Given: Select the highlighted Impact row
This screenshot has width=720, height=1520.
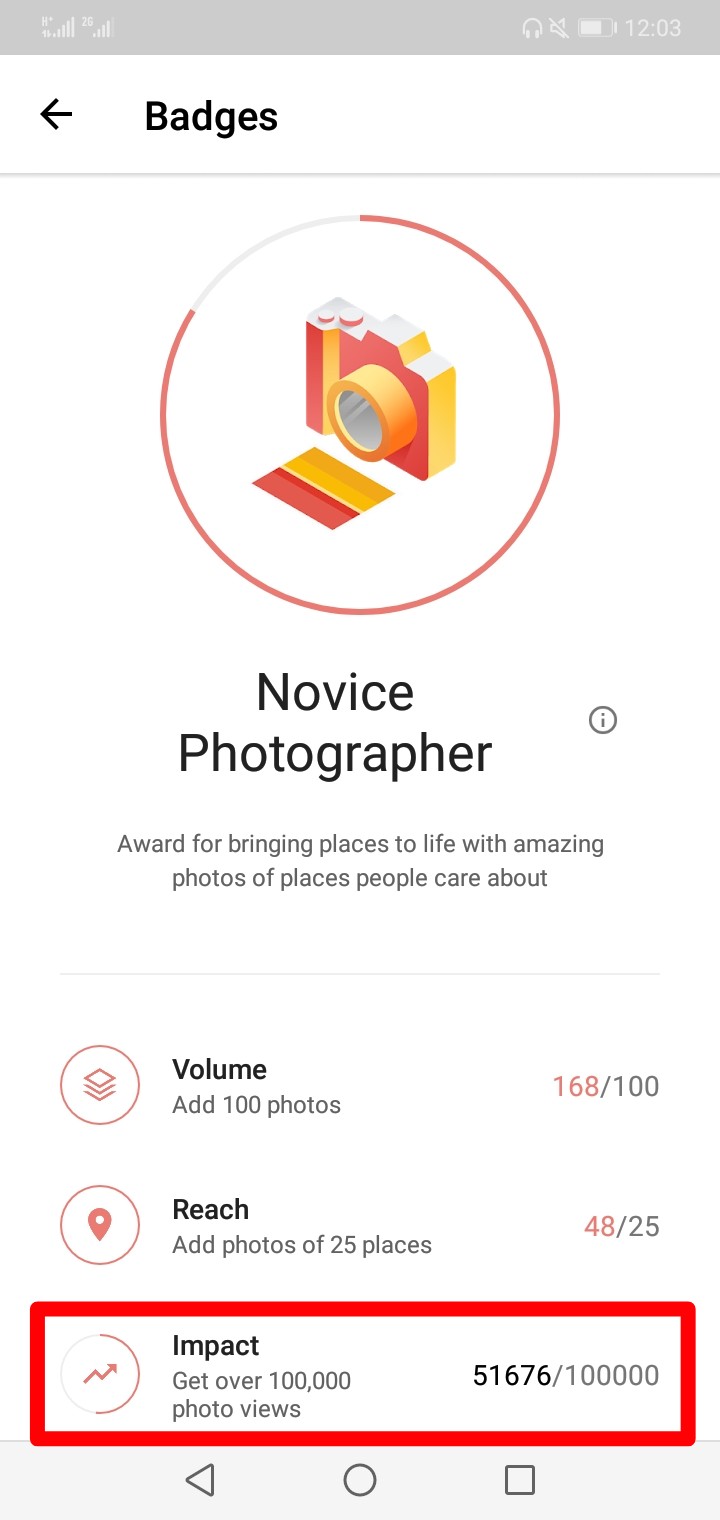Looking at the screenshot, I should coord(360,1372).
